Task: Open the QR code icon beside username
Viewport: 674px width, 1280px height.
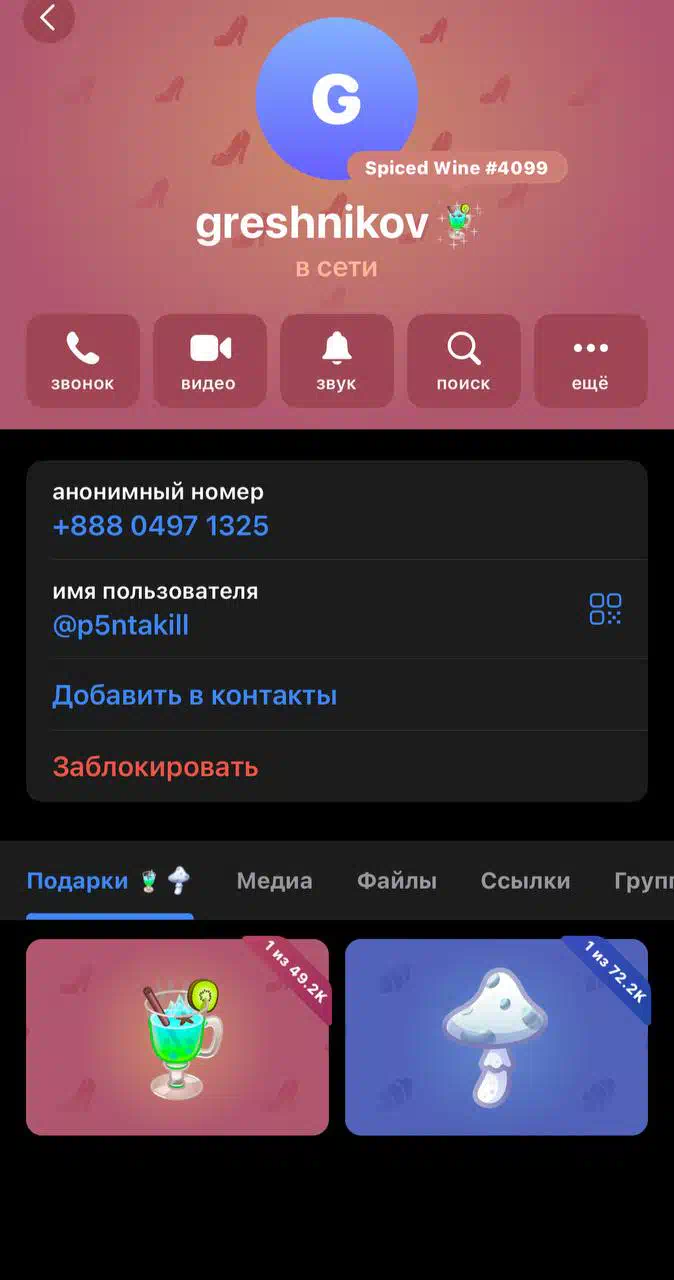Action: click(605, 609)
